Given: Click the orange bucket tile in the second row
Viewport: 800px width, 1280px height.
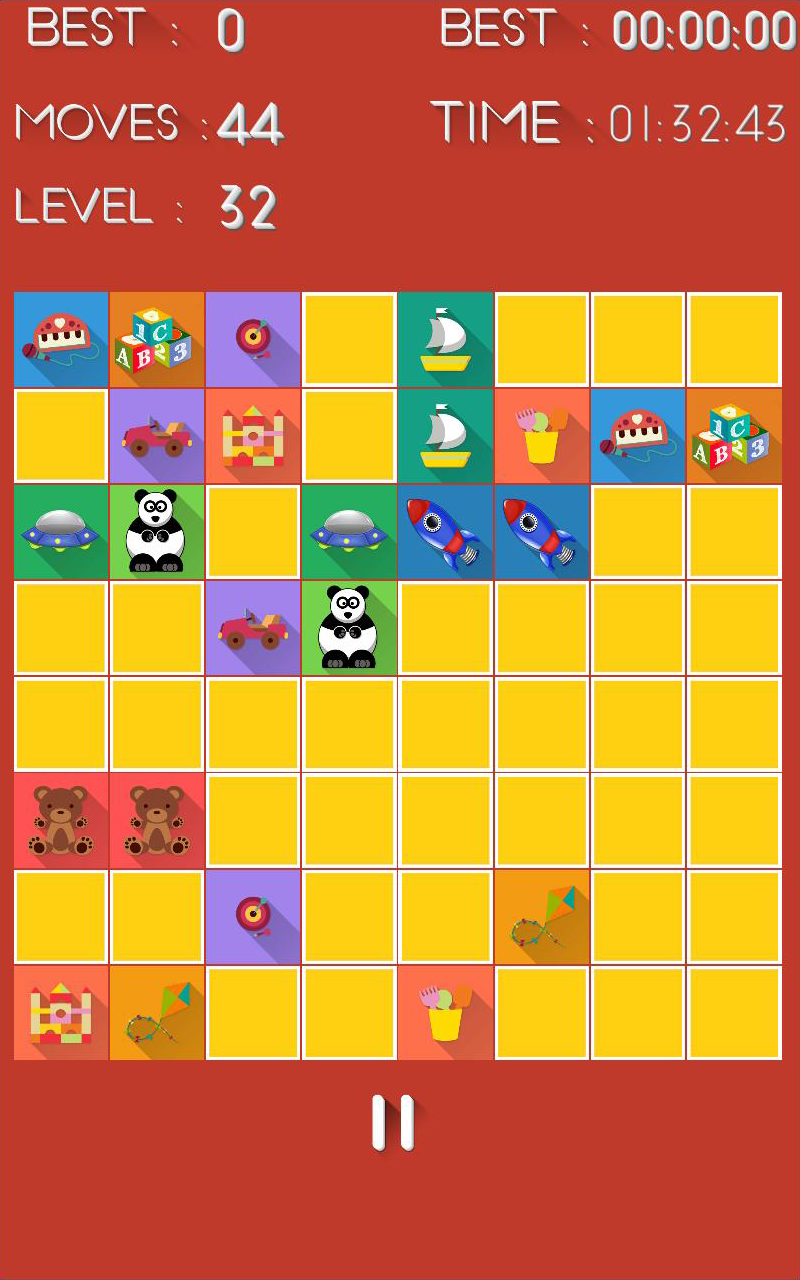Looking at the screenshot, I should (x=542, y=434).
